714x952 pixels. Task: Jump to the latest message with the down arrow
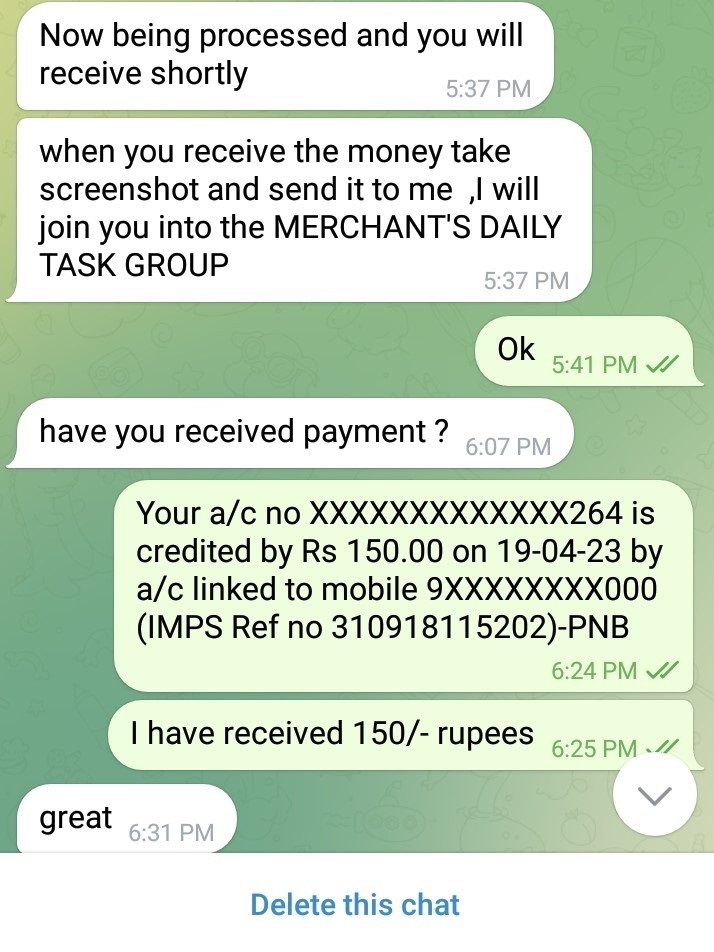point(656,796)
